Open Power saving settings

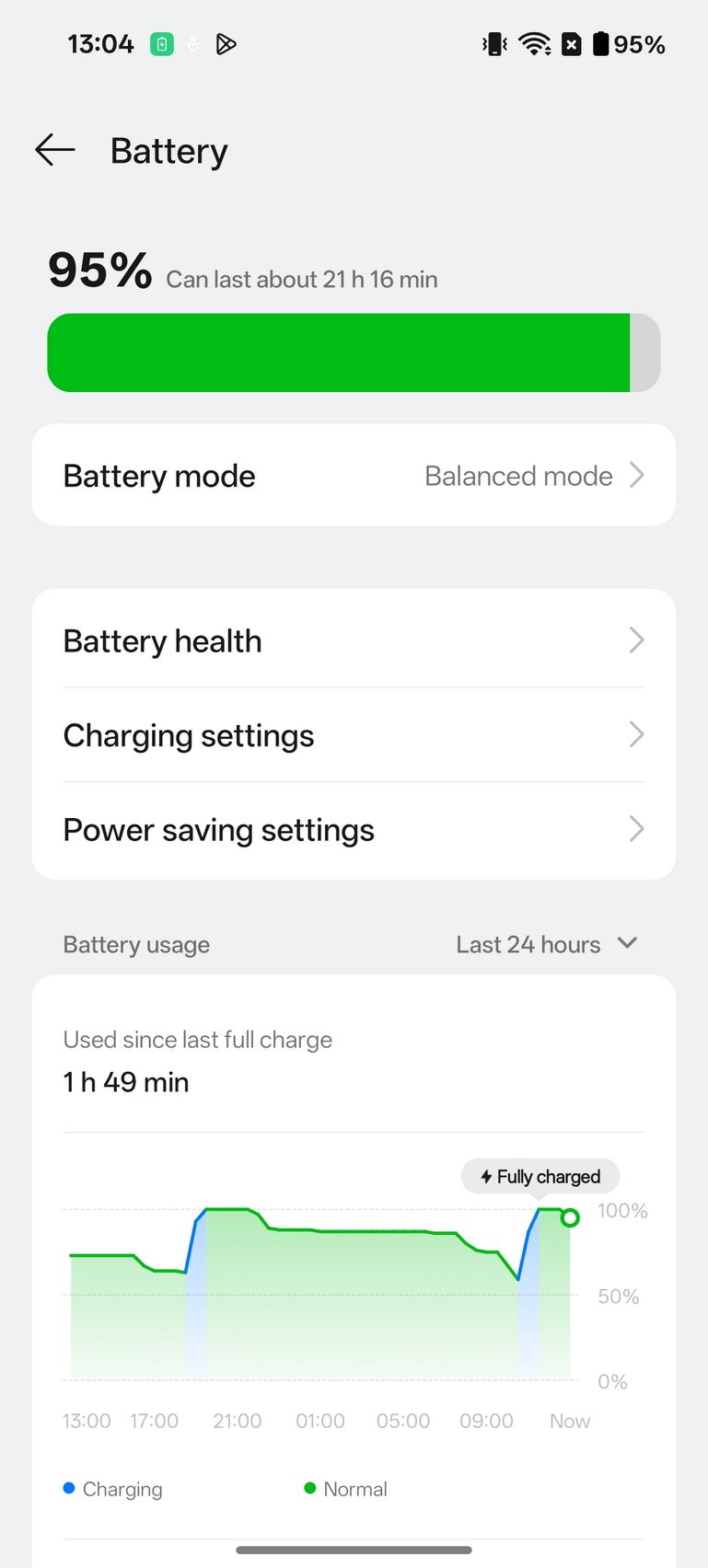point(354,830)
